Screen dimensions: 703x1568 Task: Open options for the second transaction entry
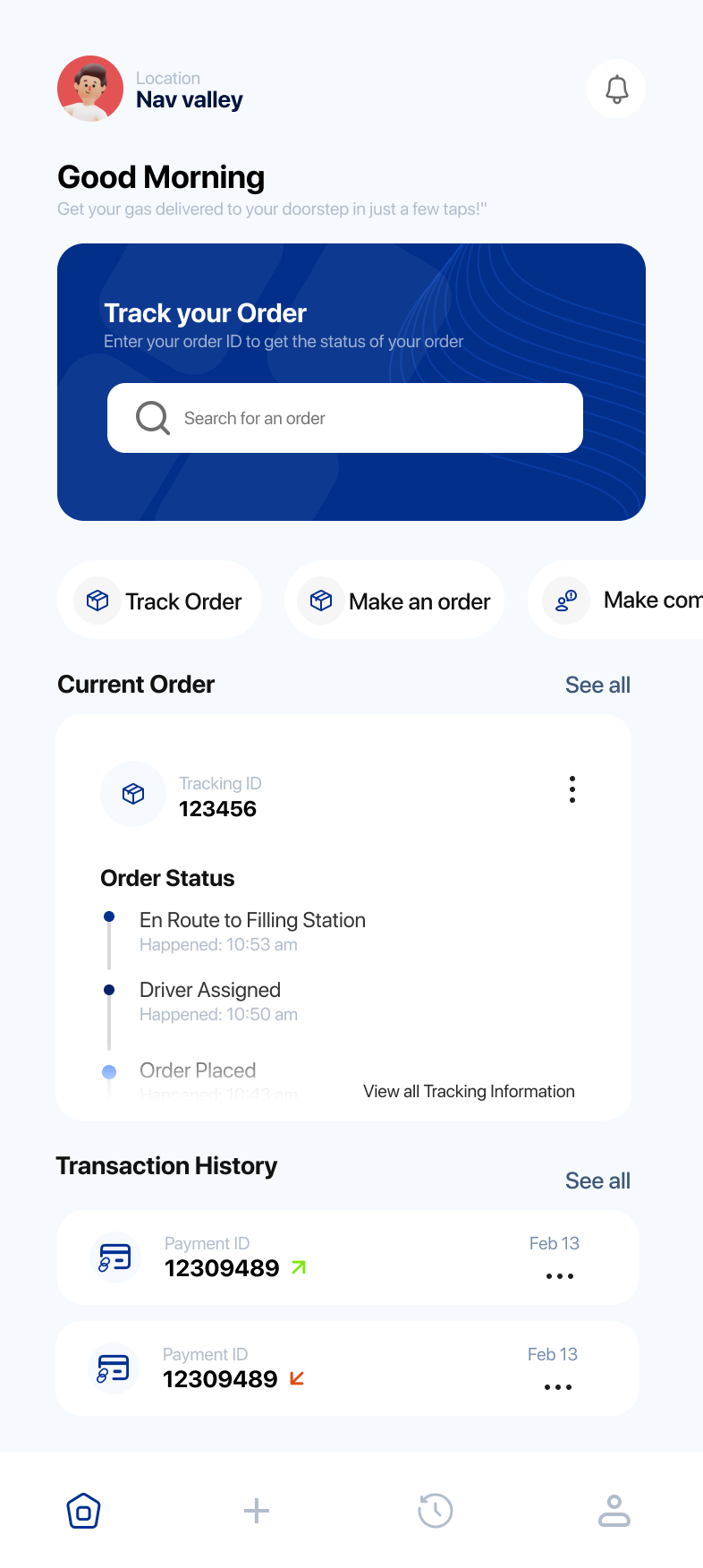click(556, 1387)
